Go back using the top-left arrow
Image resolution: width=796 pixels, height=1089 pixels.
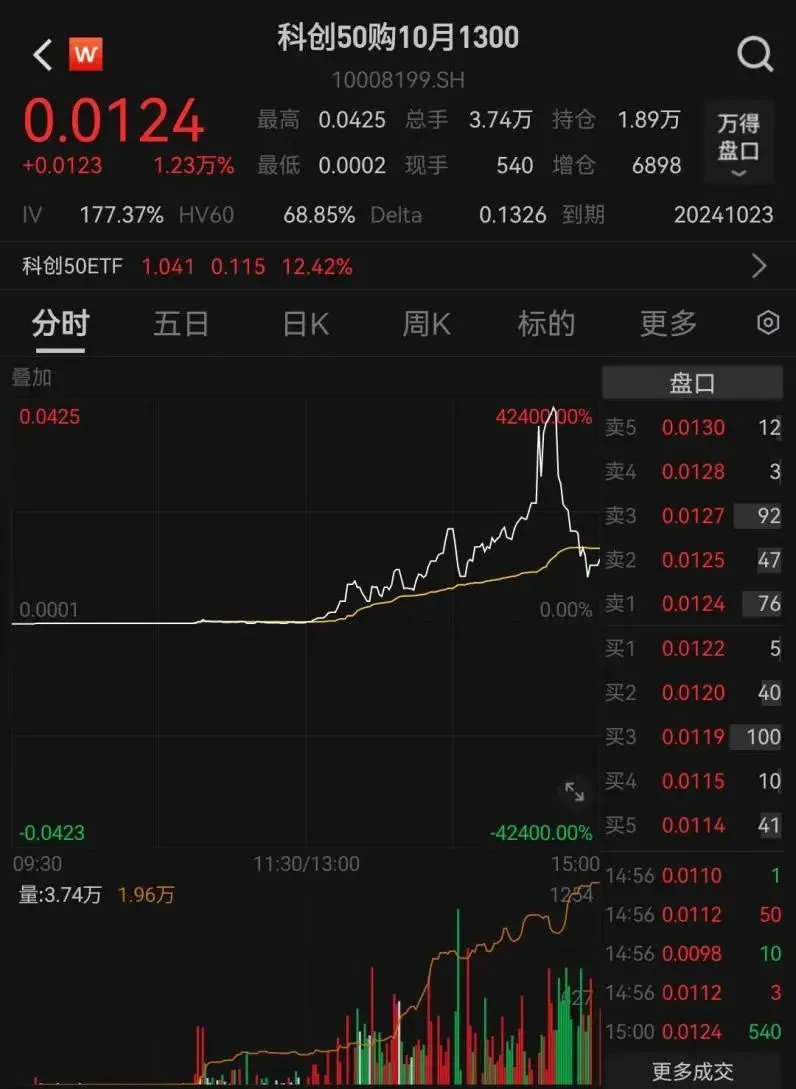pos(42,54)
